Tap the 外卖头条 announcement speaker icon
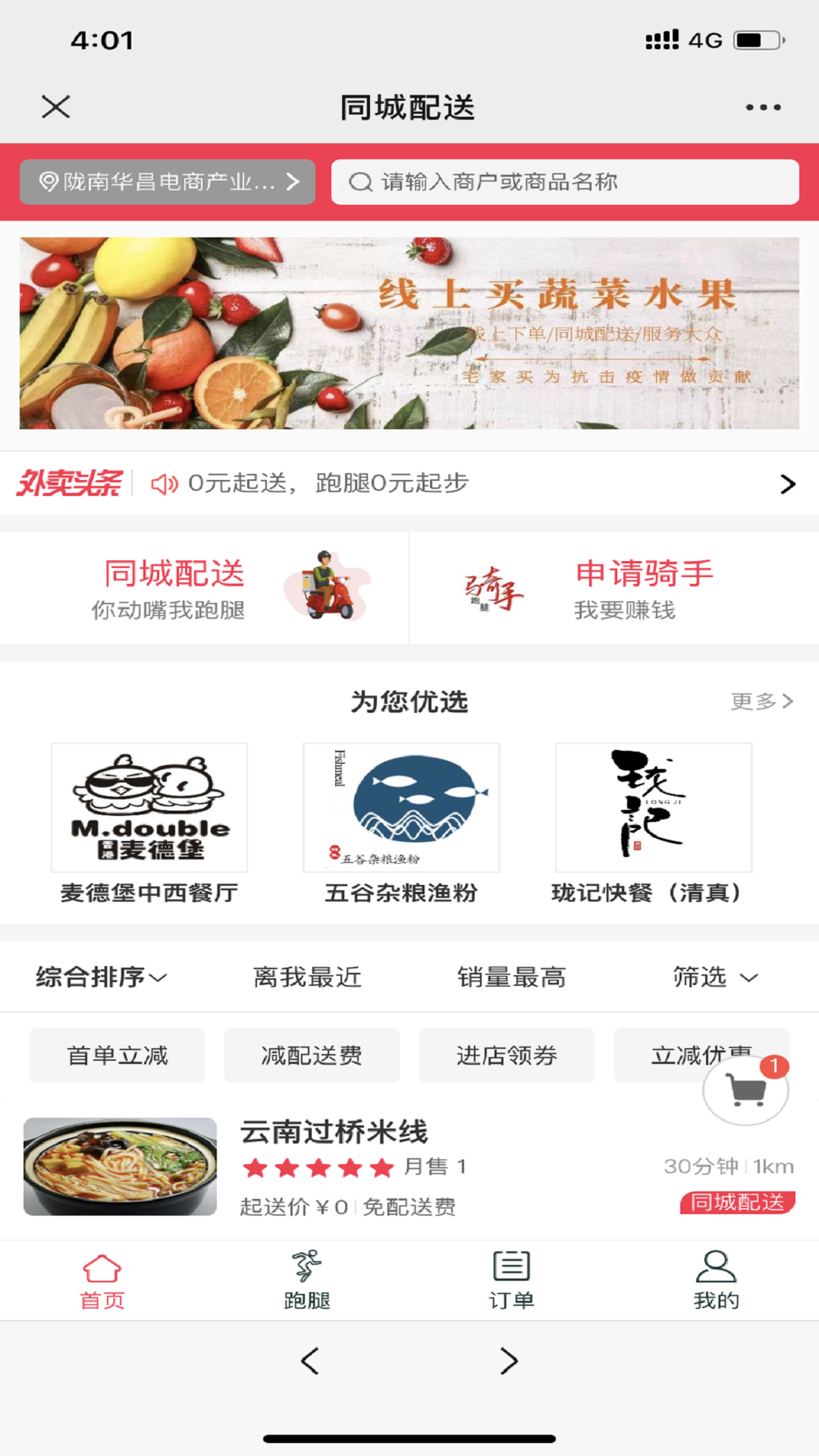 (164, 483)
